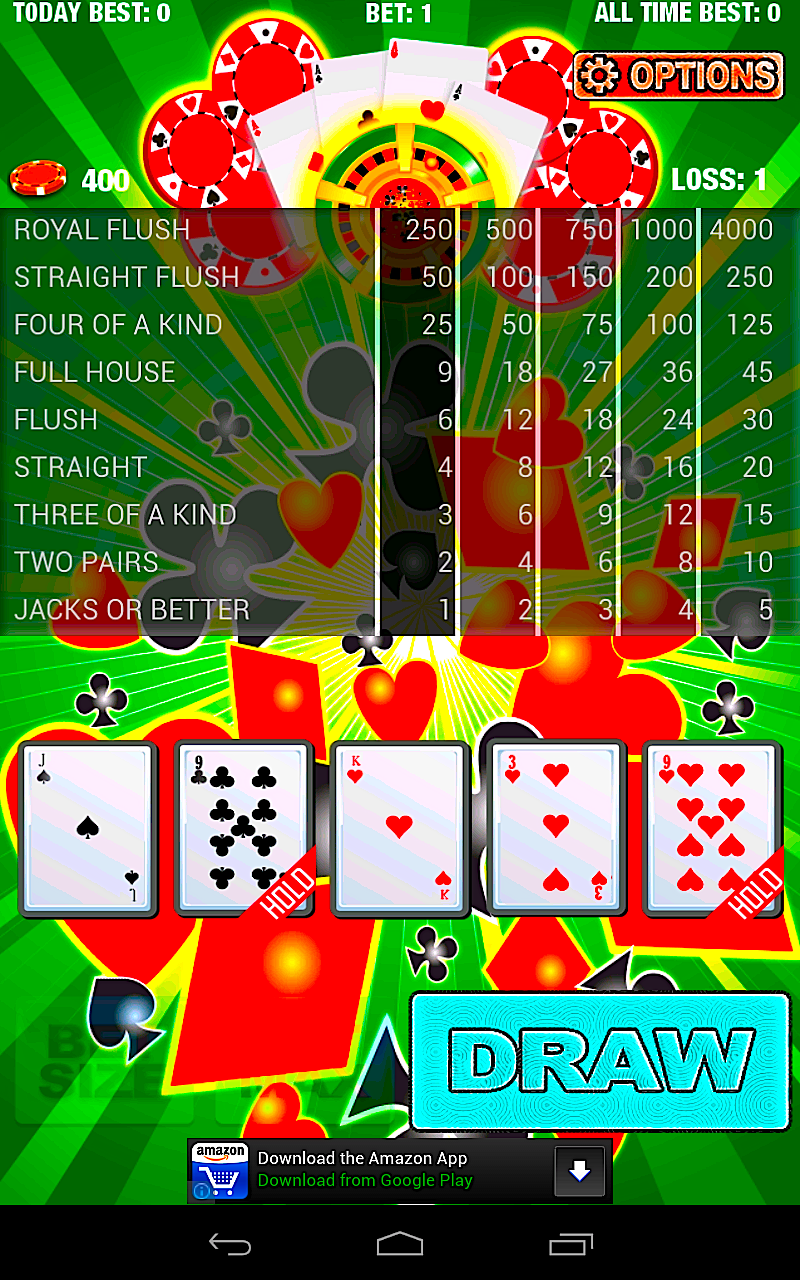Go to the home screen
This screenshot has height=1280, width=800.
pyautogui.click(x=400, y=1244)
